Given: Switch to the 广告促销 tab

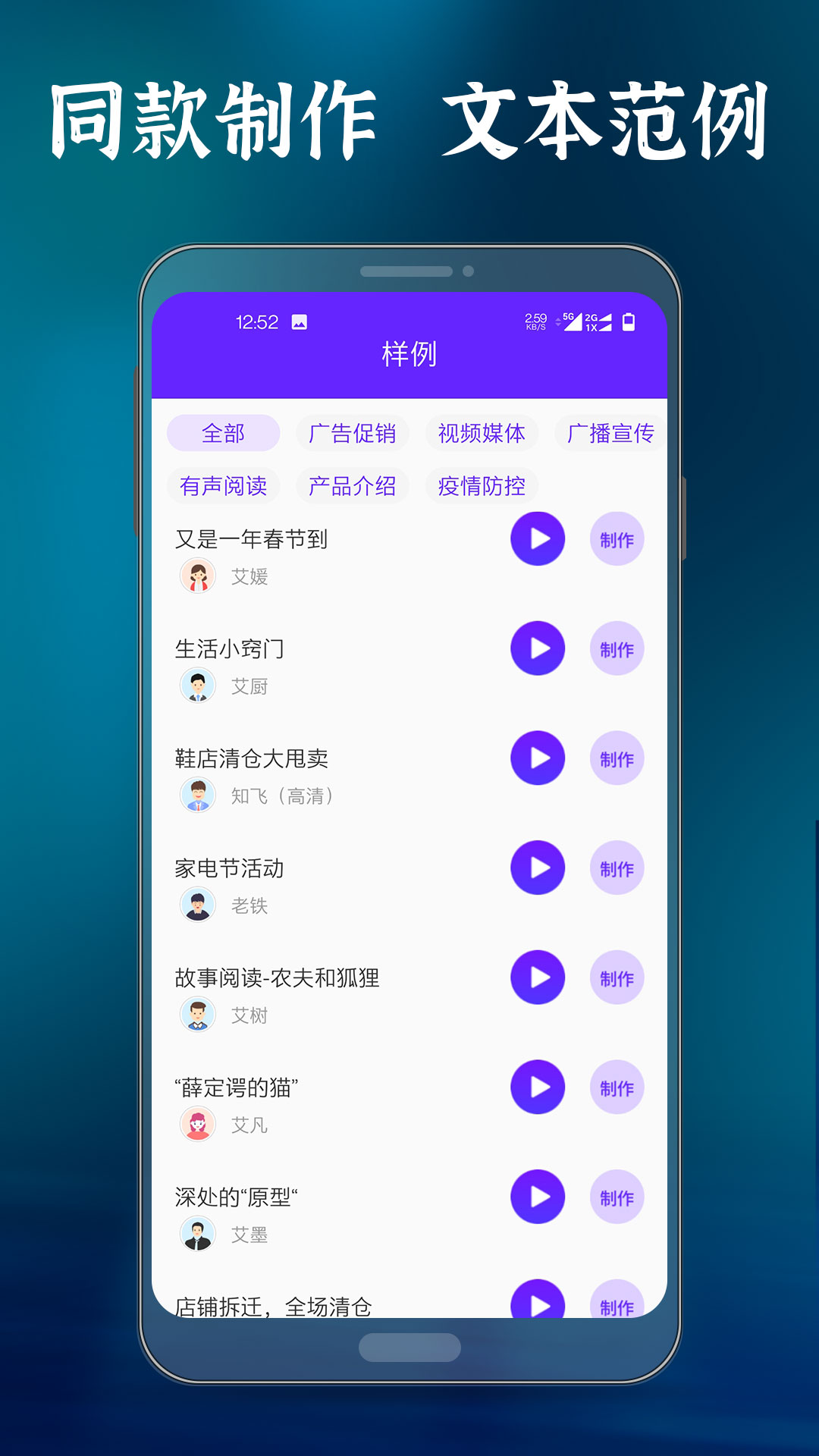Looking at the screenshot, I should click(353, 433).
